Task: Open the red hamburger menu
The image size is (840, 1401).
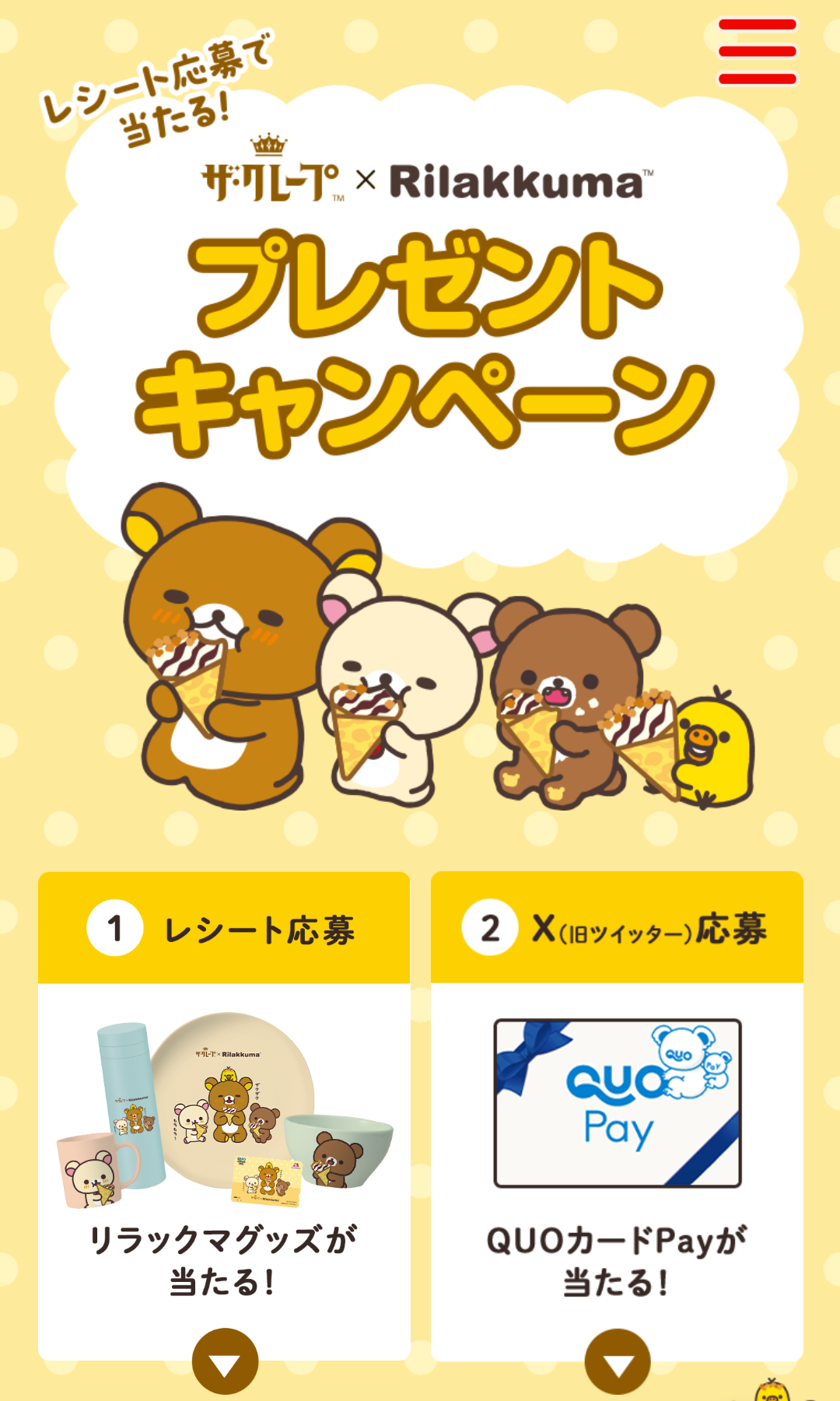Action: coord(757,51)
